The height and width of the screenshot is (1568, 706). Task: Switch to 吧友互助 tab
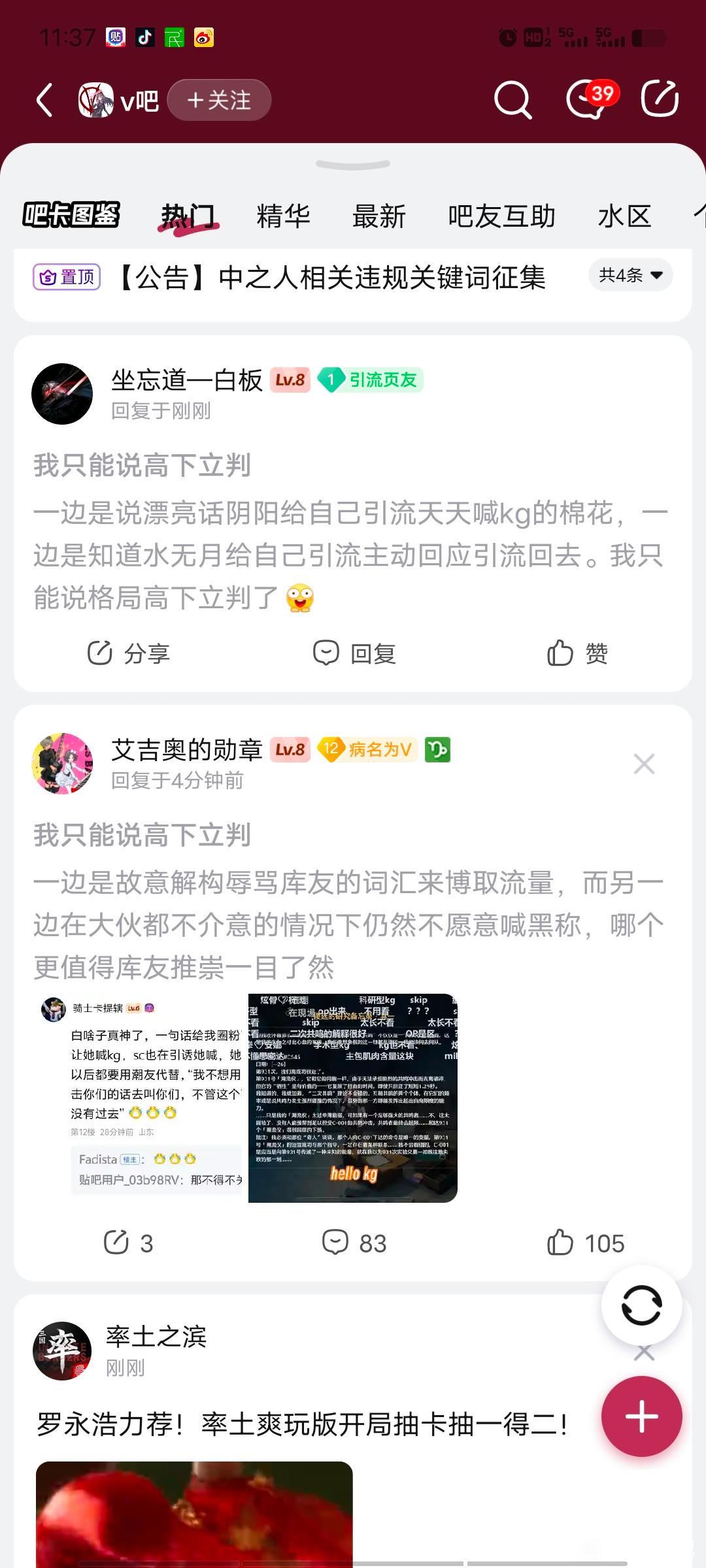point(501,216)
